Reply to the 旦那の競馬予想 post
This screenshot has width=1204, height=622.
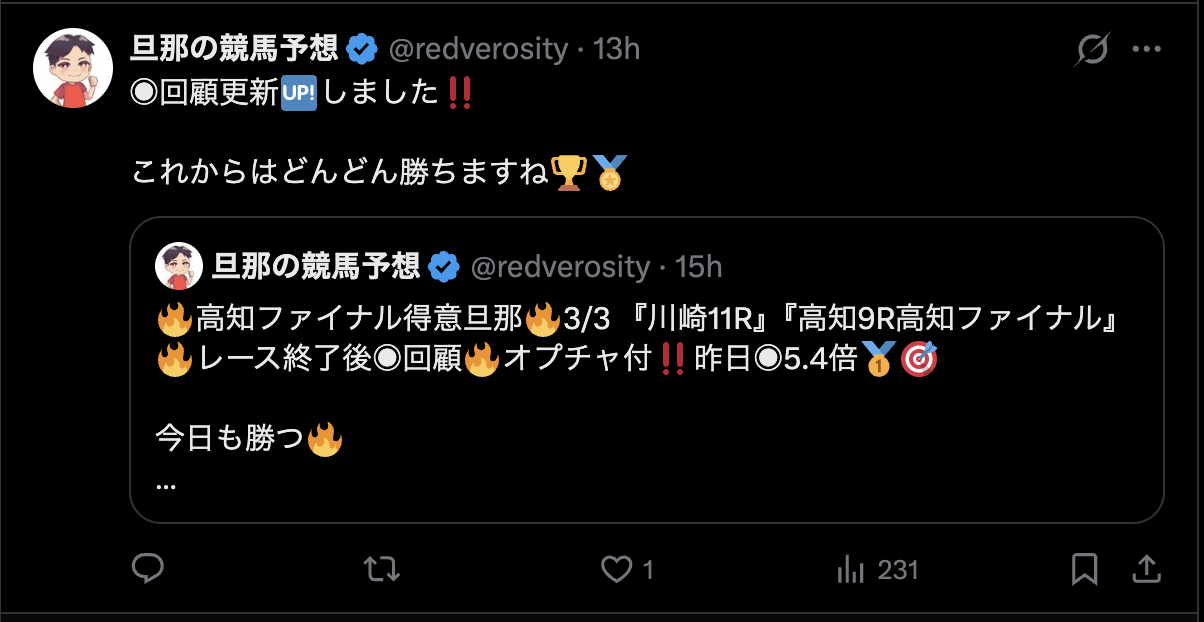point(148,570)
